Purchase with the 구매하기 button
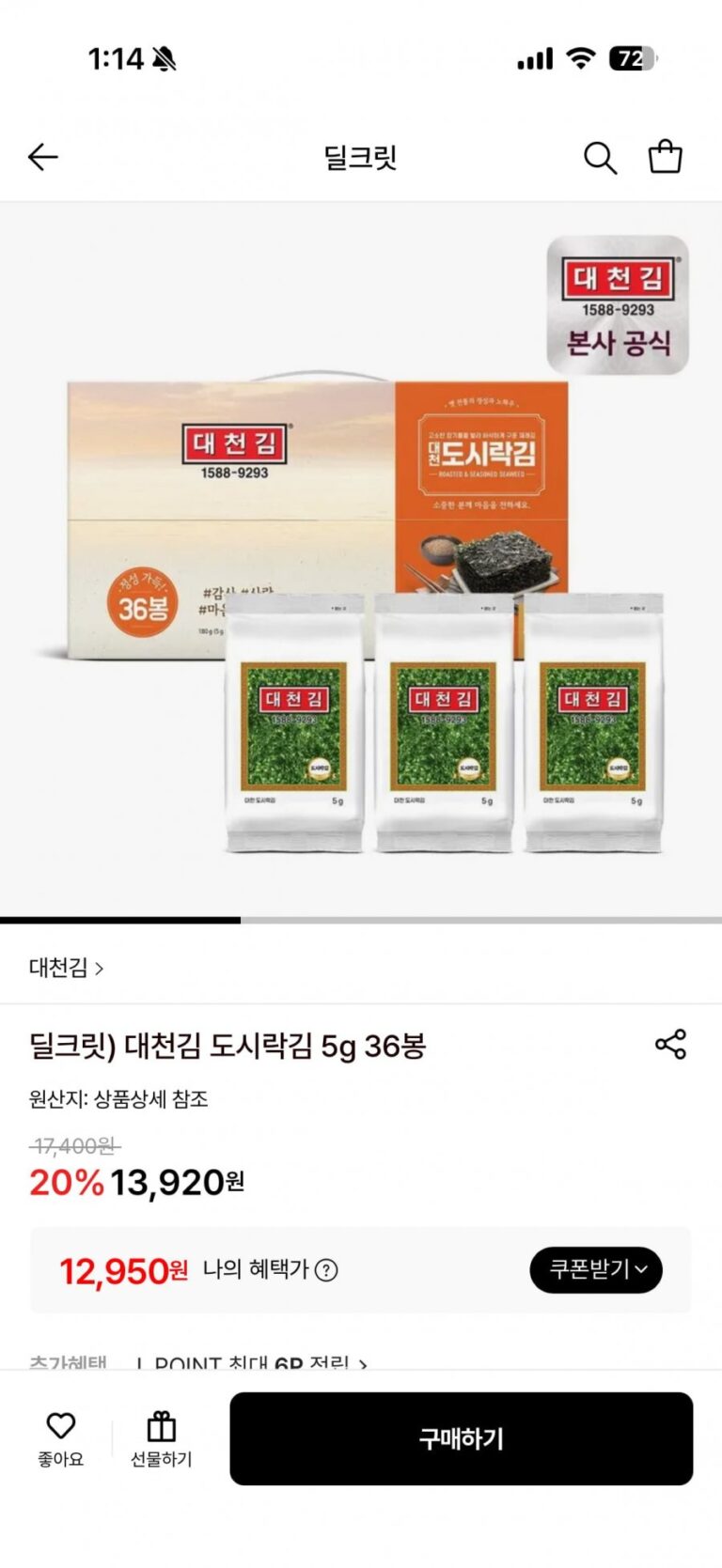 coord(461,1438)
